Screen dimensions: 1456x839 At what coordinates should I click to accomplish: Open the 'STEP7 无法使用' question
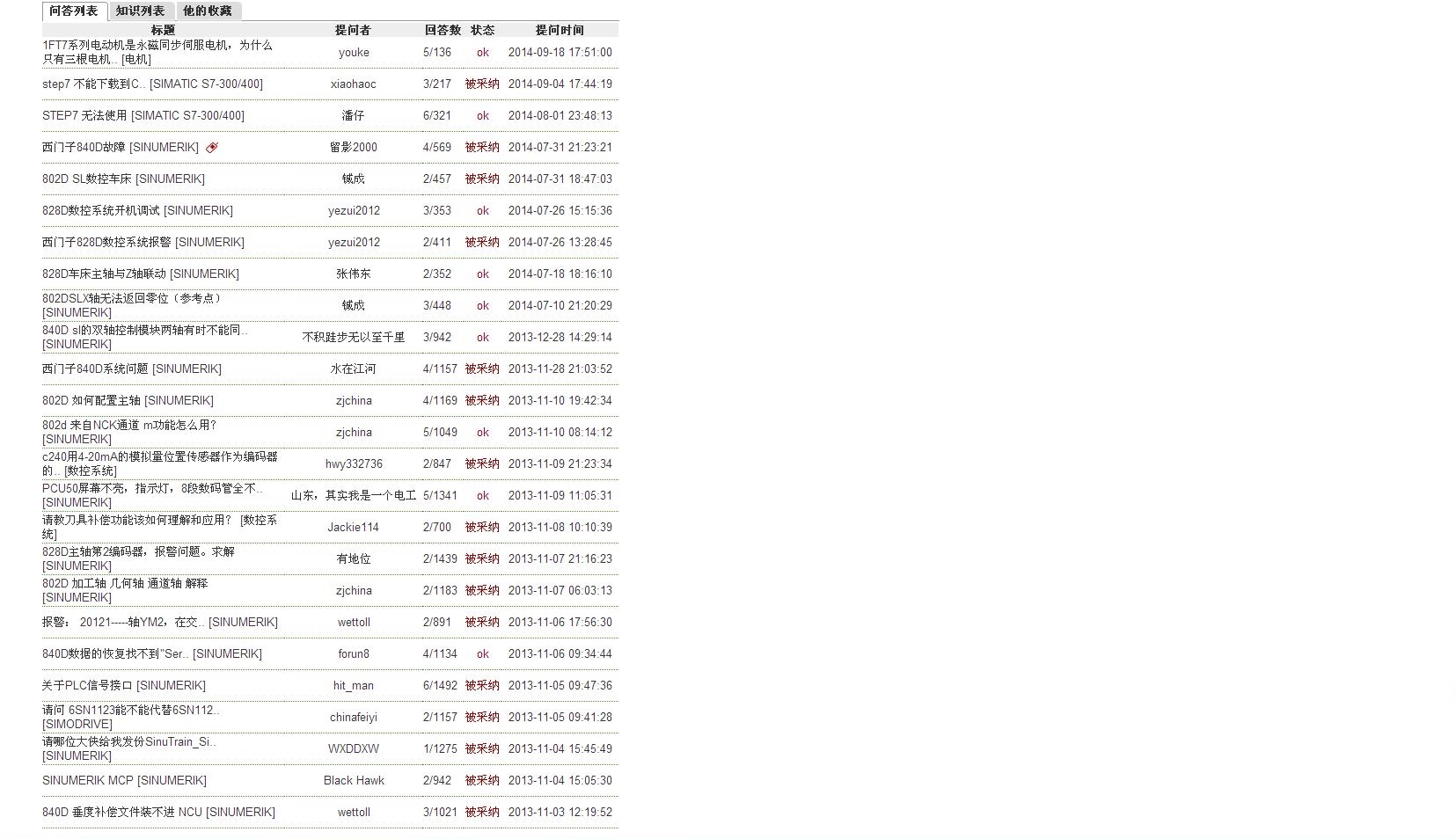pos(85,116)
